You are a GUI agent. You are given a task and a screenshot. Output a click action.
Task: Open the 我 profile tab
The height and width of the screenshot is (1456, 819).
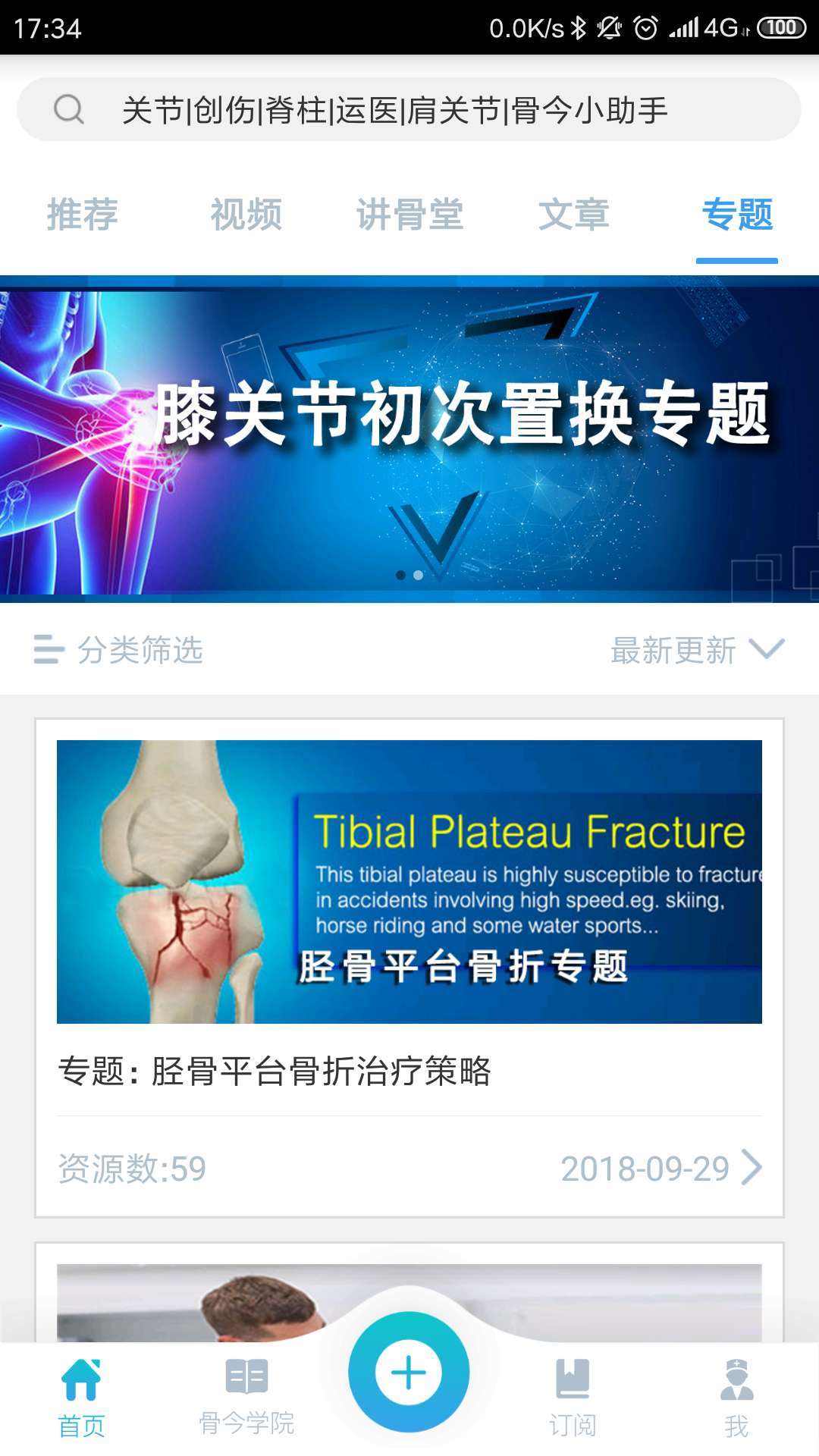(736, 1399)
